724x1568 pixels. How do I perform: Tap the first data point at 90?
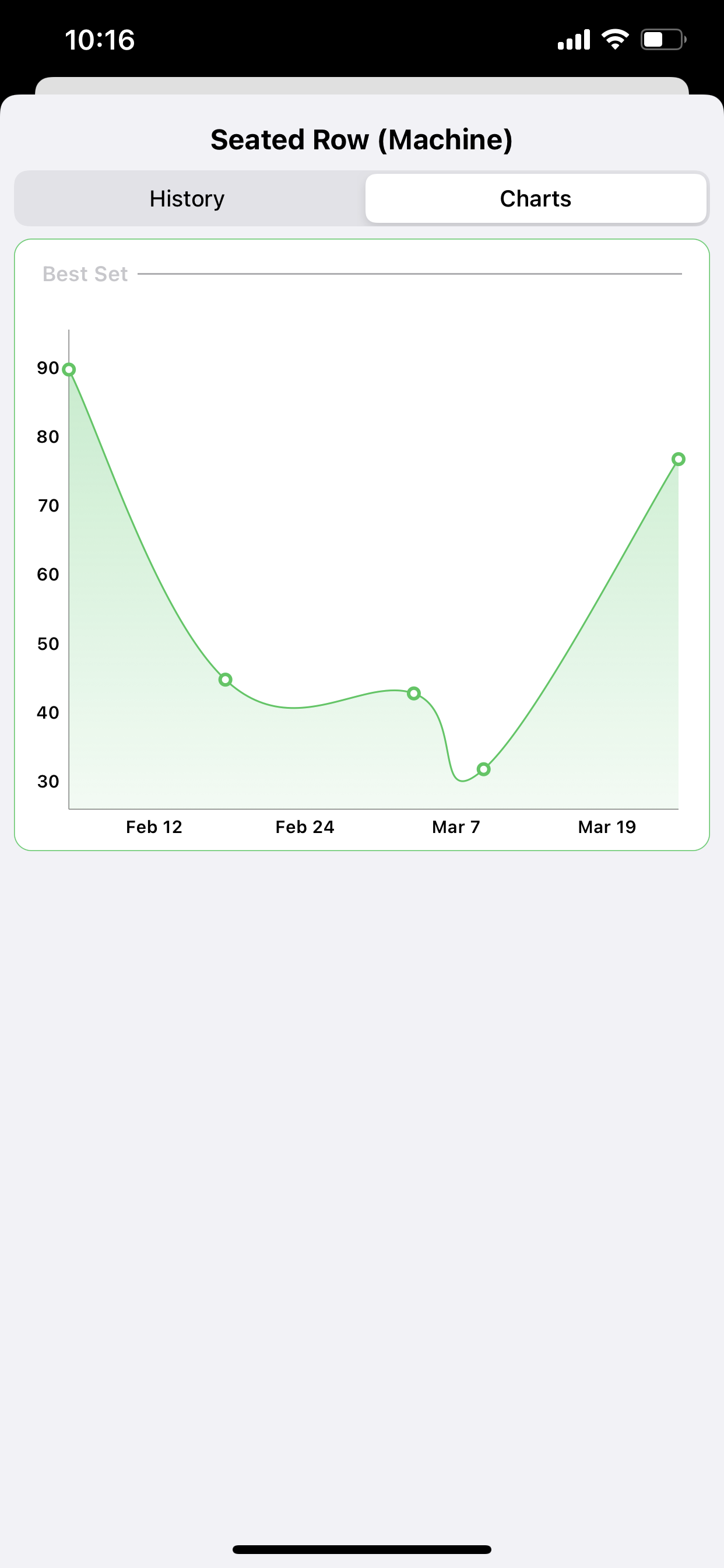click(69, 369)
